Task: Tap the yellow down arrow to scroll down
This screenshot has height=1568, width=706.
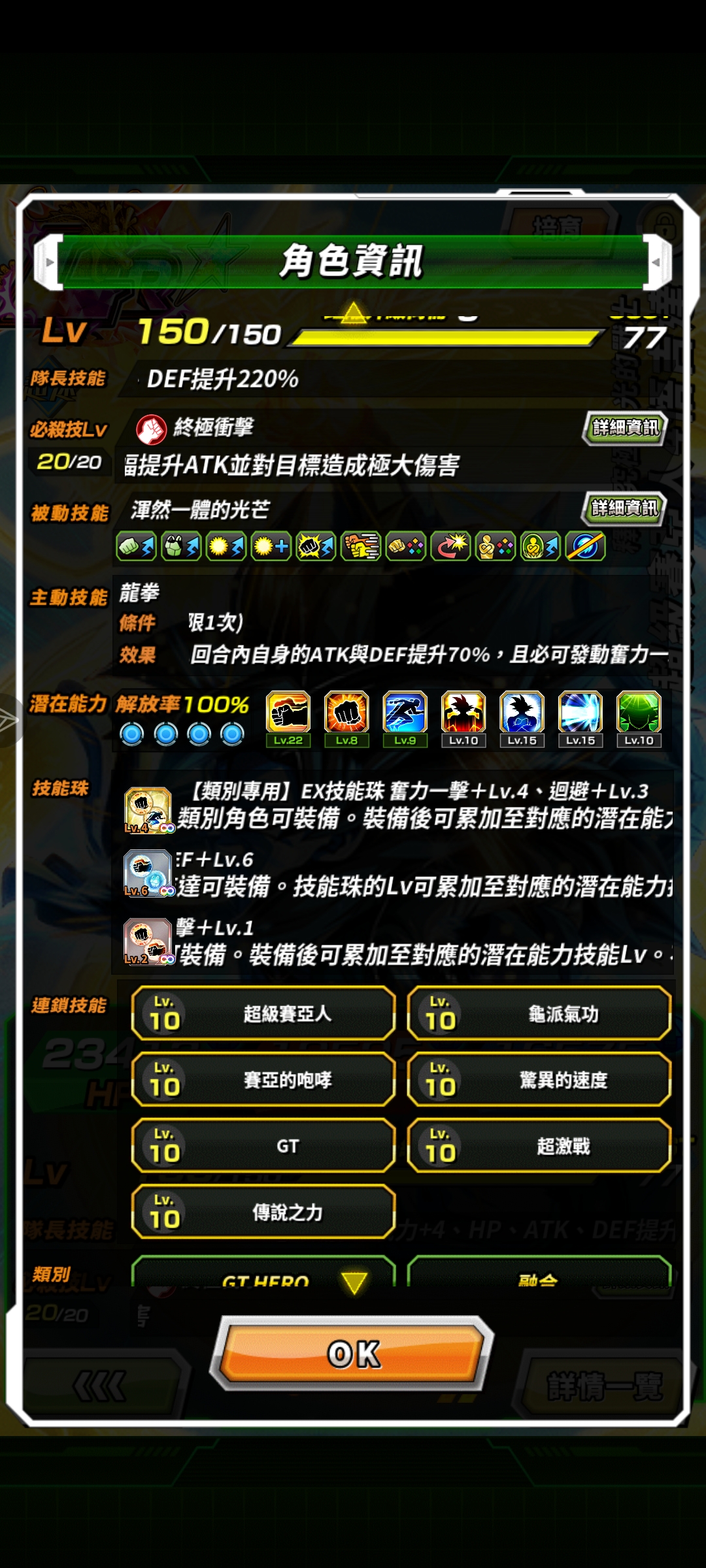Action: pos(354,1282)
